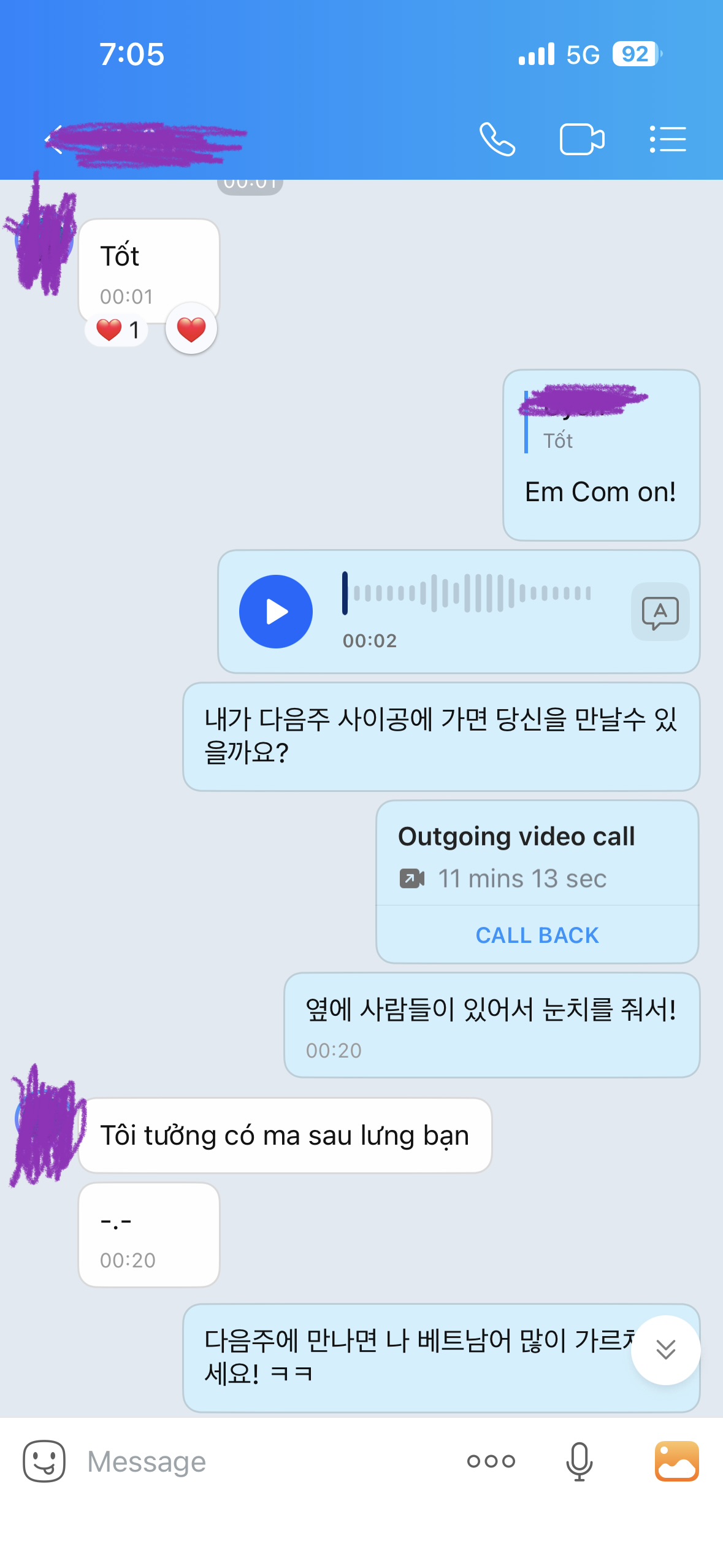723x1568 pixels.
Task: Convert the voice message to text
Action: pyautogui.click(x=660, y=612)
